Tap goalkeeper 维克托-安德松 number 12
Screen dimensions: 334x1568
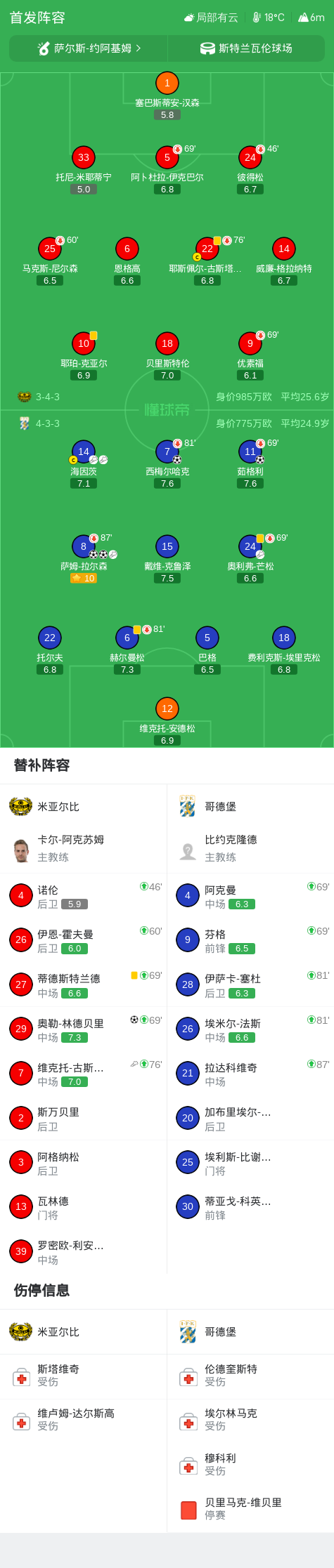(x=167, y=721)
